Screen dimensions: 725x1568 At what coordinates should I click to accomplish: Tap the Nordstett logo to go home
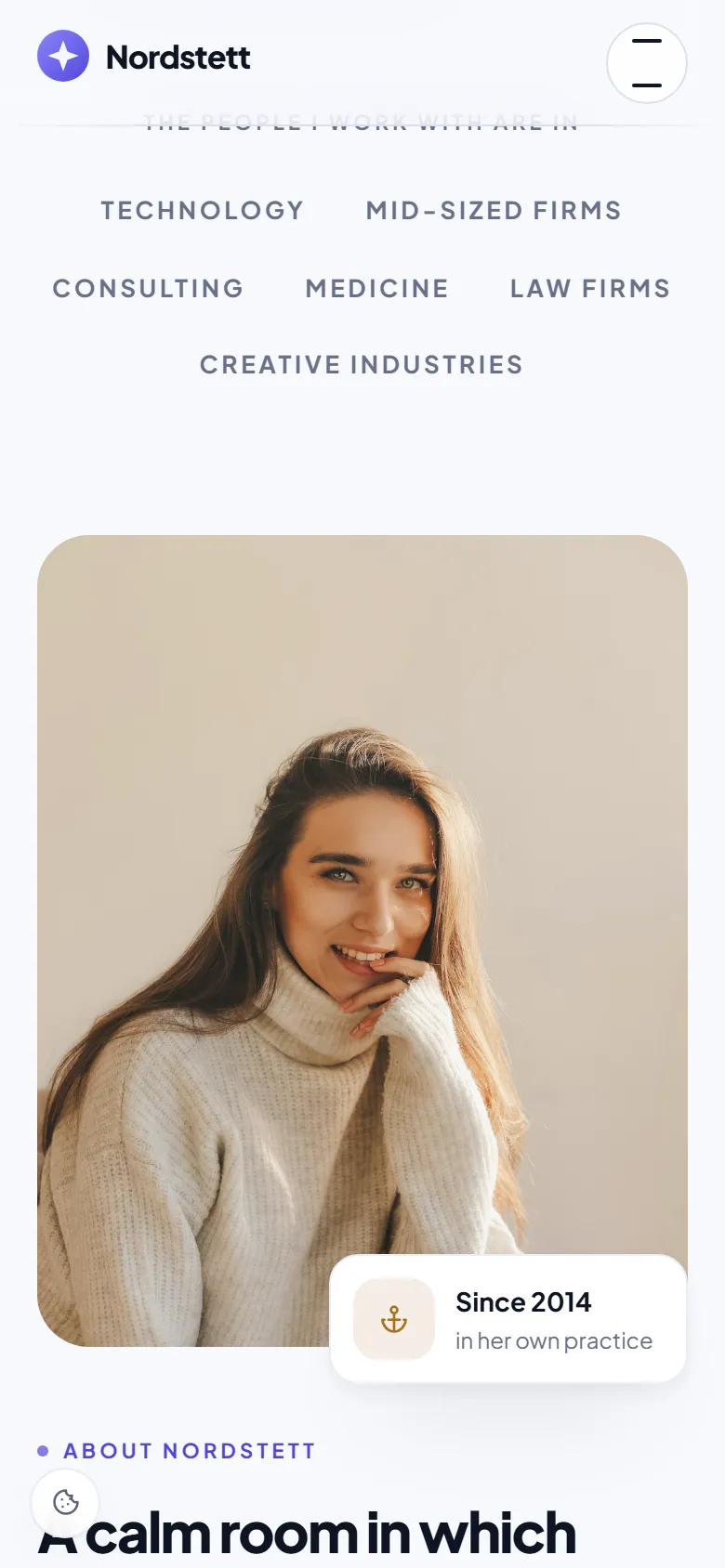pyautogui.click(x=144, y=56)
